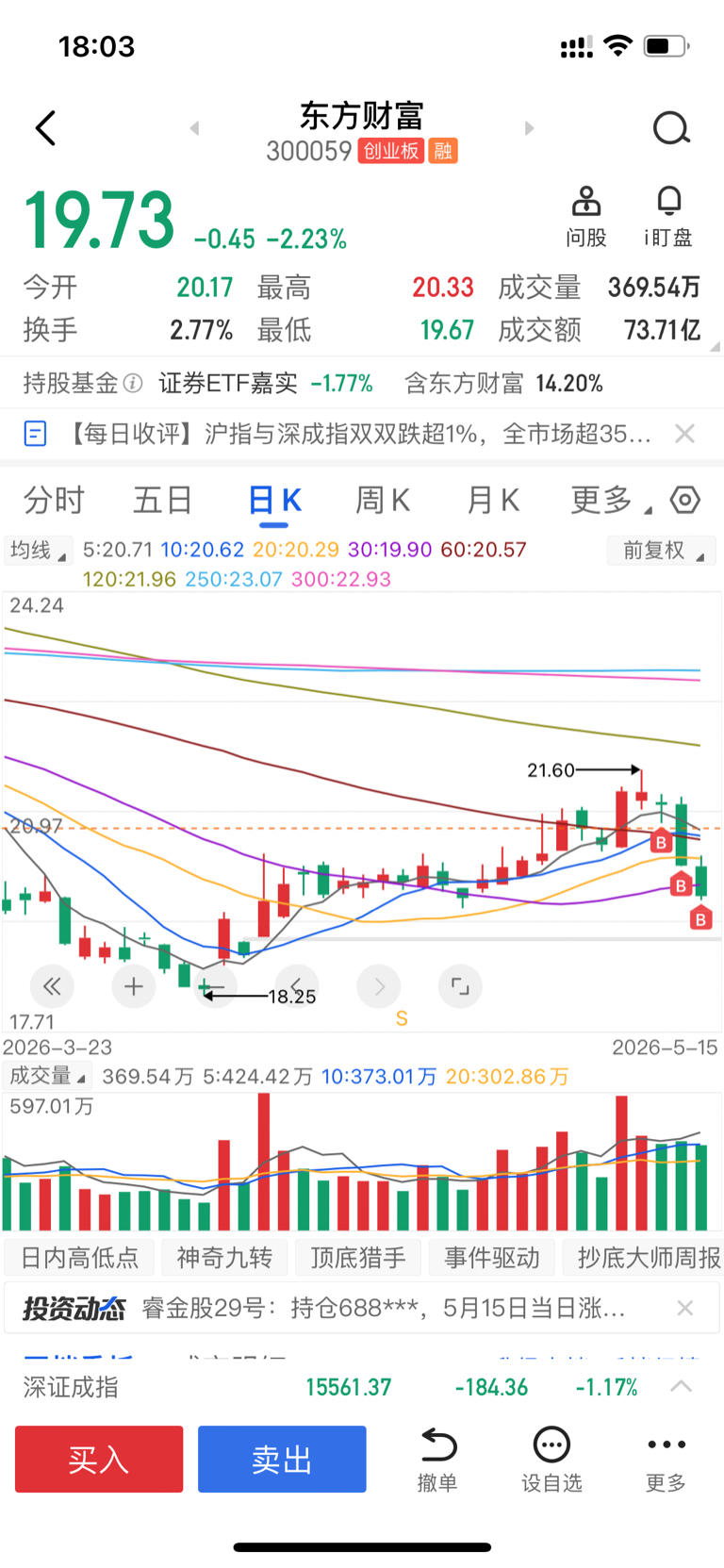Open 撤单 cancel order
Viewport: 724px width, 1568px height.
[x=437, y=1460]
